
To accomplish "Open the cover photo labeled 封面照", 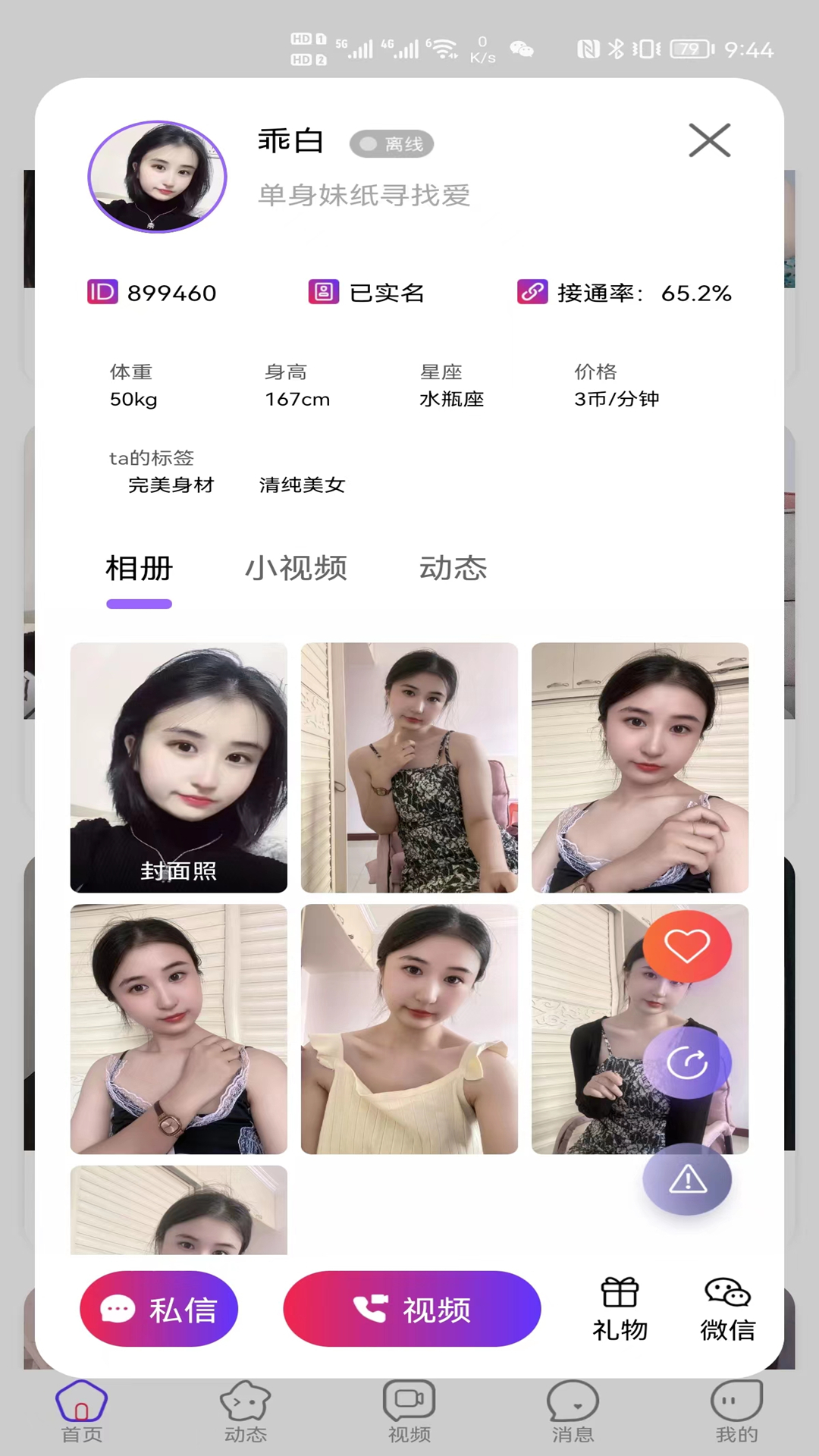I will tap(179, 767).
